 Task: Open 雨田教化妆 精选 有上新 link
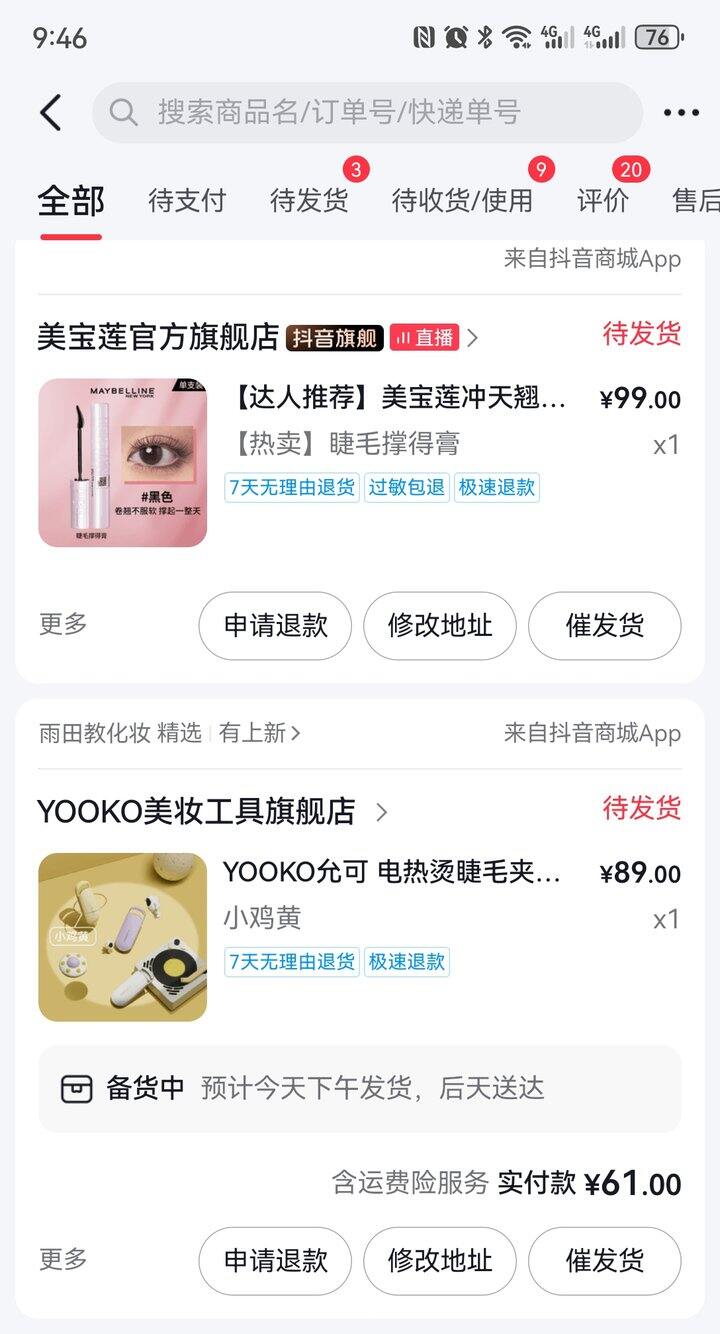(x=169, y=733)
